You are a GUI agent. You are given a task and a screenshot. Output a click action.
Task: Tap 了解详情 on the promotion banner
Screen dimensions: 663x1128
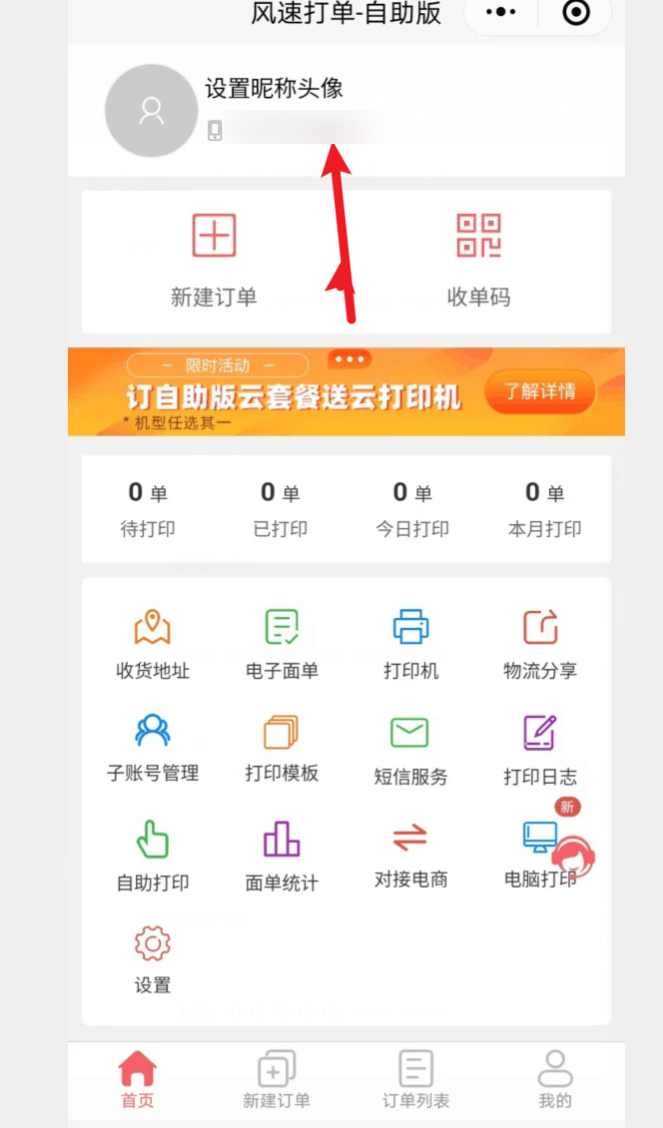(x=539, y=390)
